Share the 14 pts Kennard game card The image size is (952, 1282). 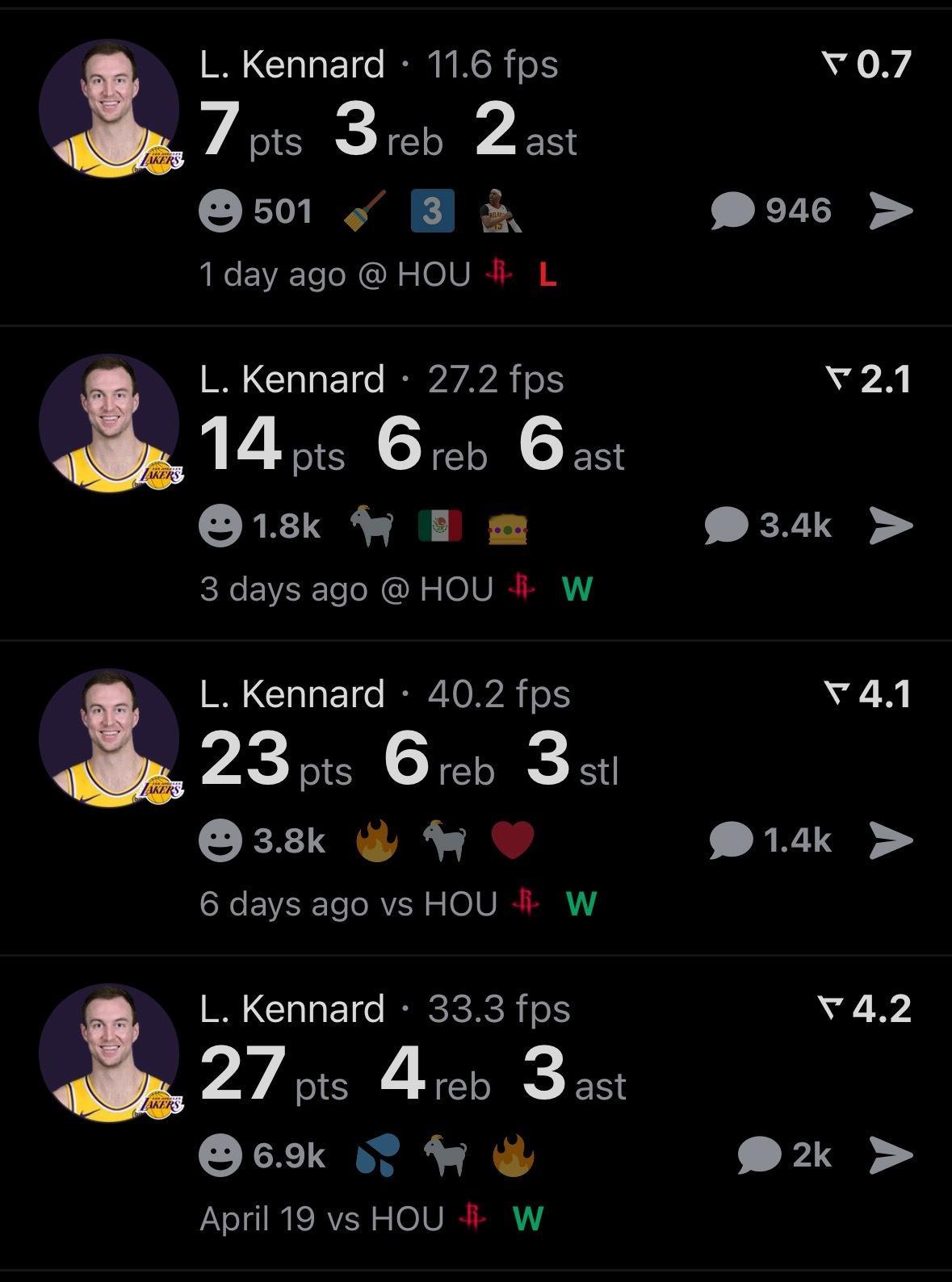click(891, 526)
